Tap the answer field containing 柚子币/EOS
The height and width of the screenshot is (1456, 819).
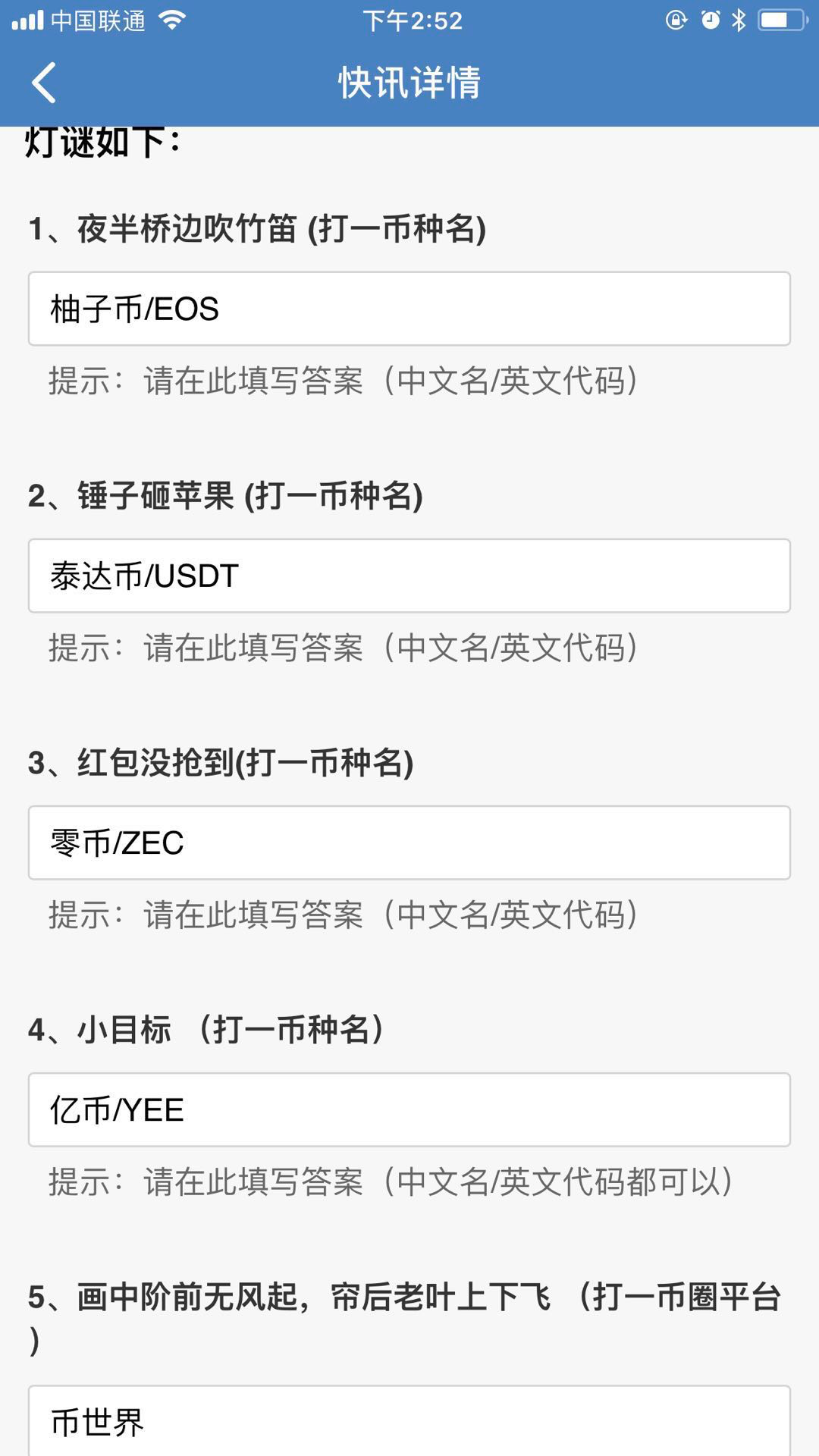[x=409, y=309]
